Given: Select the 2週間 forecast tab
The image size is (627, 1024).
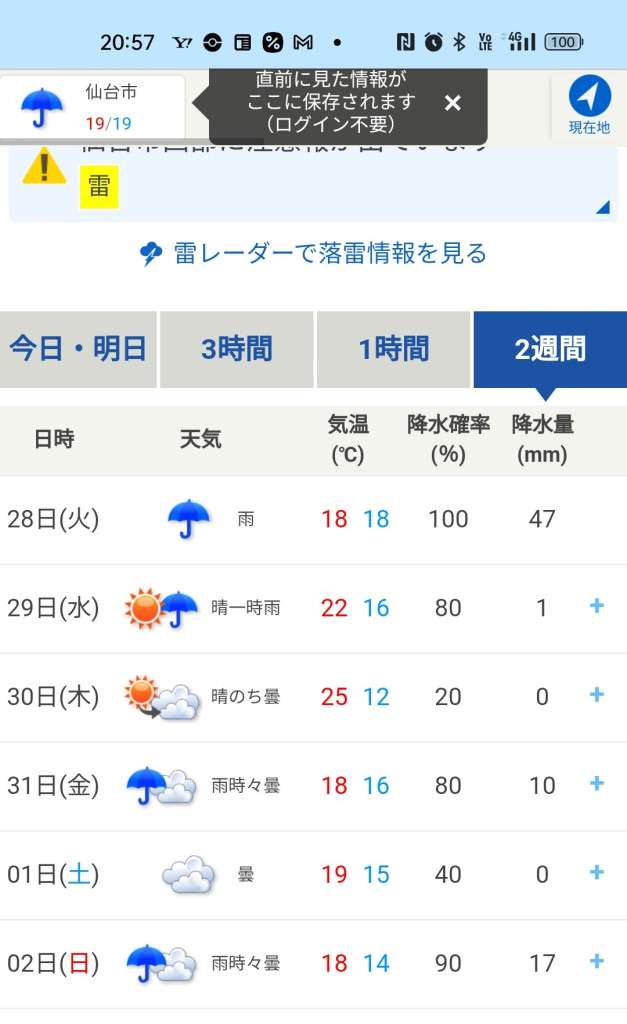Looking at the screenshot, I should pos(550,349).
